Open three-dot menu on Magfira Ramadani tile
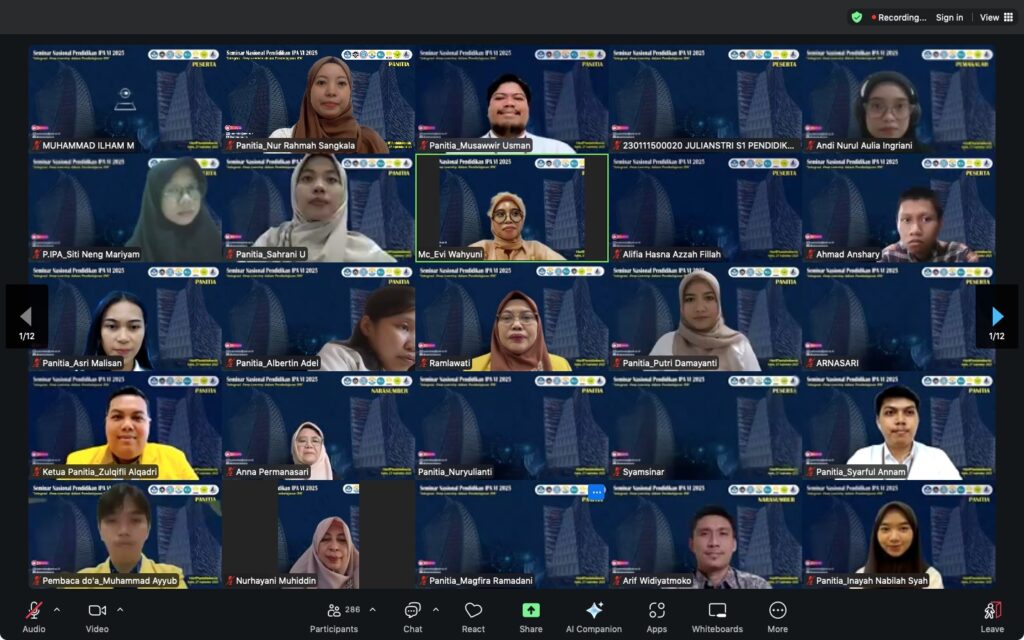Viewport: 1024px width, 640px height. pos(596,492)
